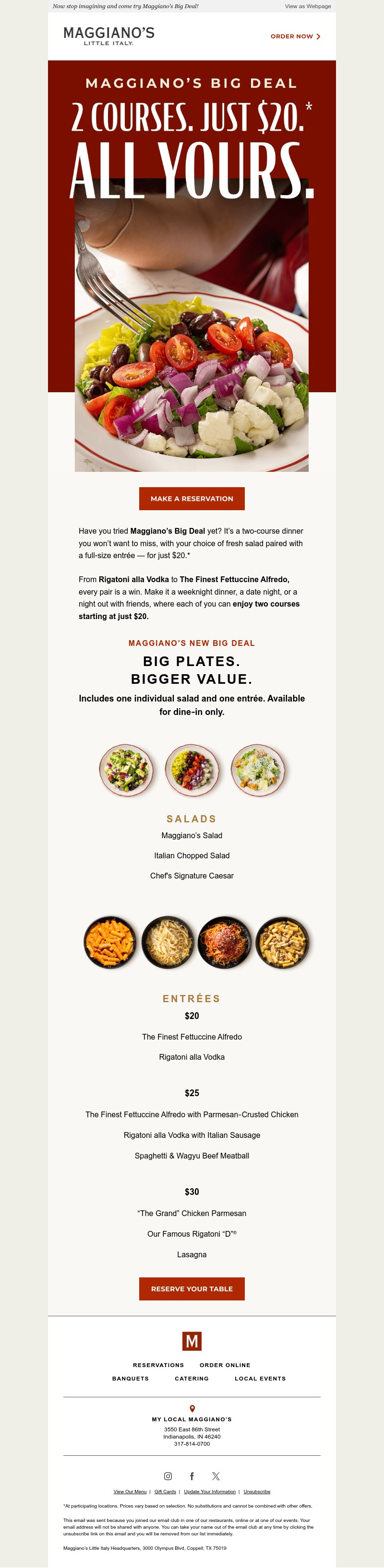
Task: Visit Maggiano's Instagram page
Action: (168, 1476)
